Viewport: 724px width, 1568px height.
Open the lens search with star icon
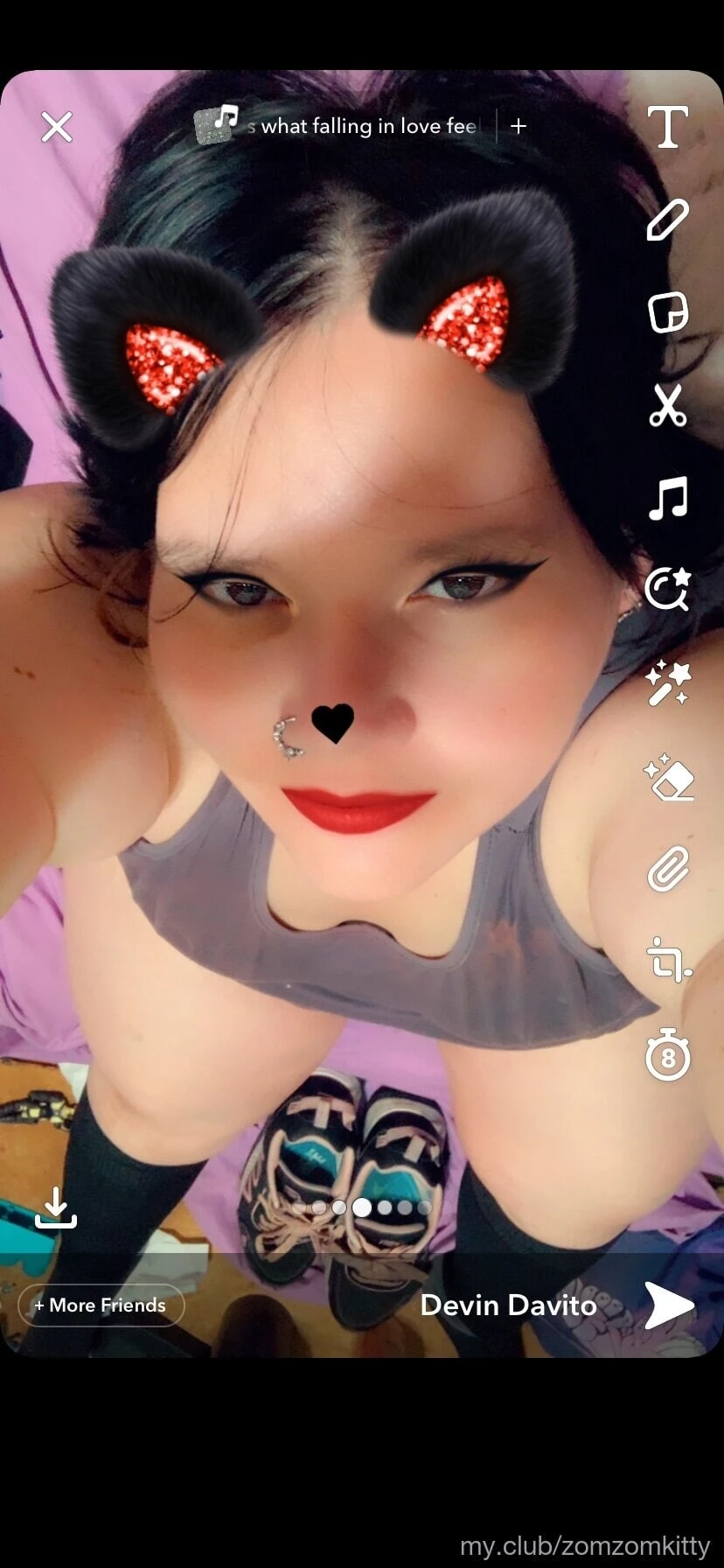click(x=667, y=588)
